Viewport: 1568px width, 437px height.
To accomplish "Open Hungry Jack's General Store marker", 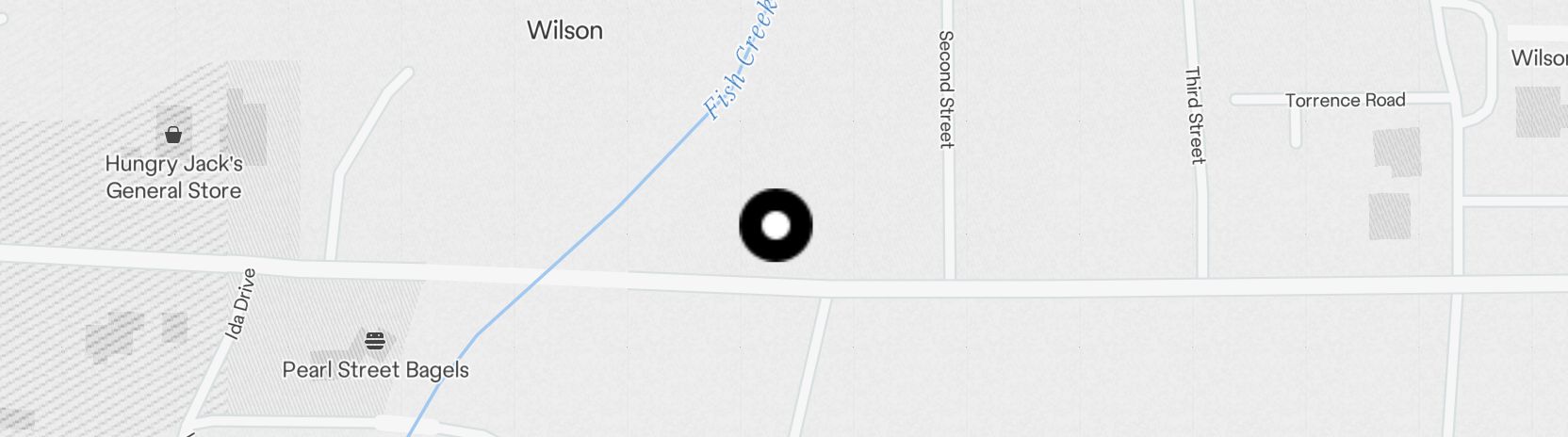I will [x=173, y=136].
